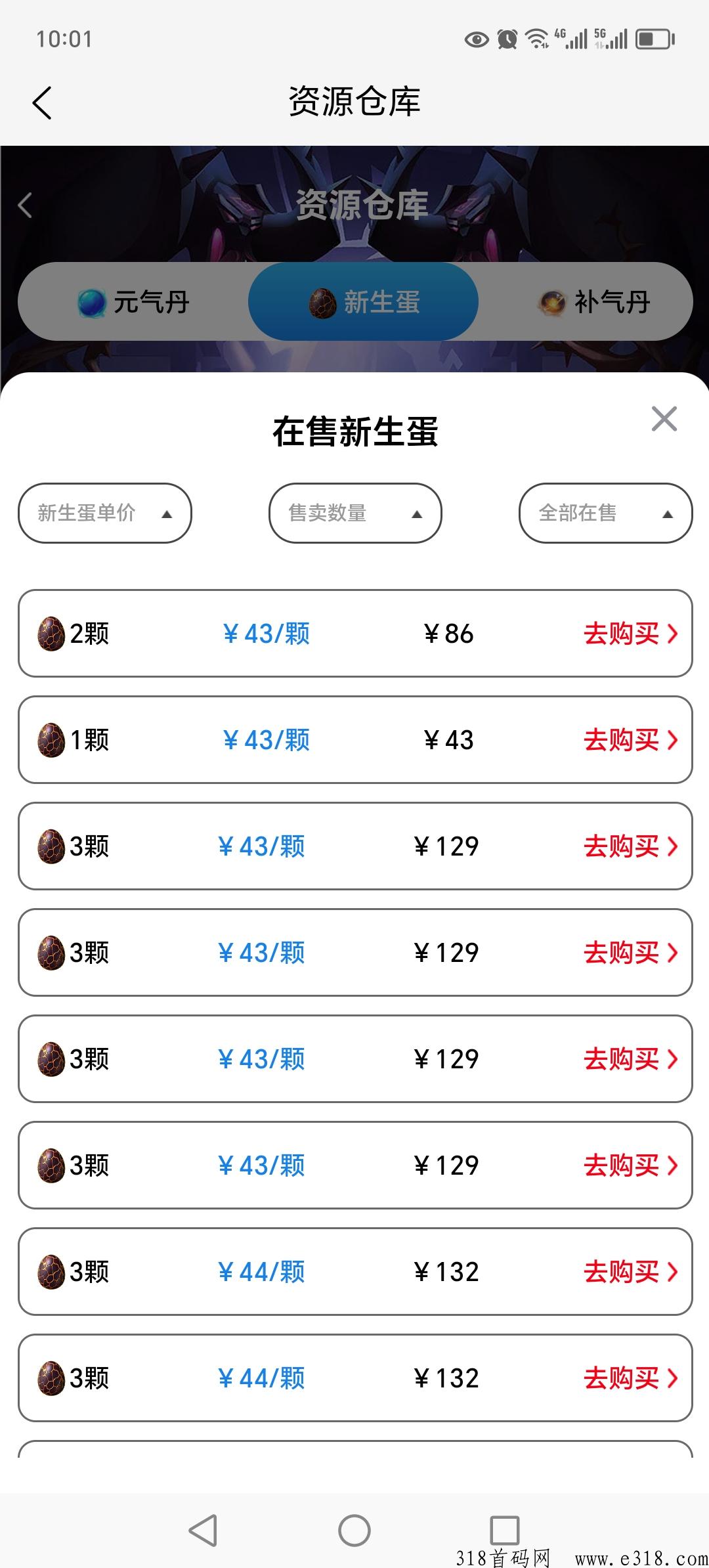Switch to the 元气丹 tab
Screen dimensions: 709x1568
(x=133, y=302)
